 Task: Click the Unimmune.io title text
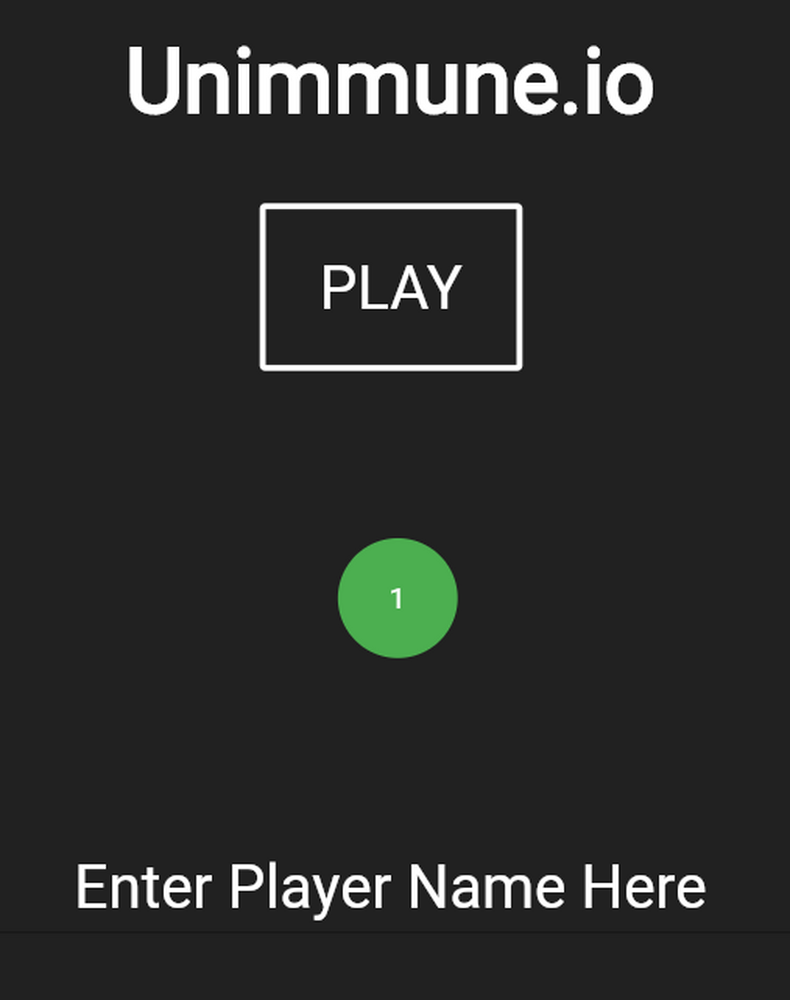point(390,85)
